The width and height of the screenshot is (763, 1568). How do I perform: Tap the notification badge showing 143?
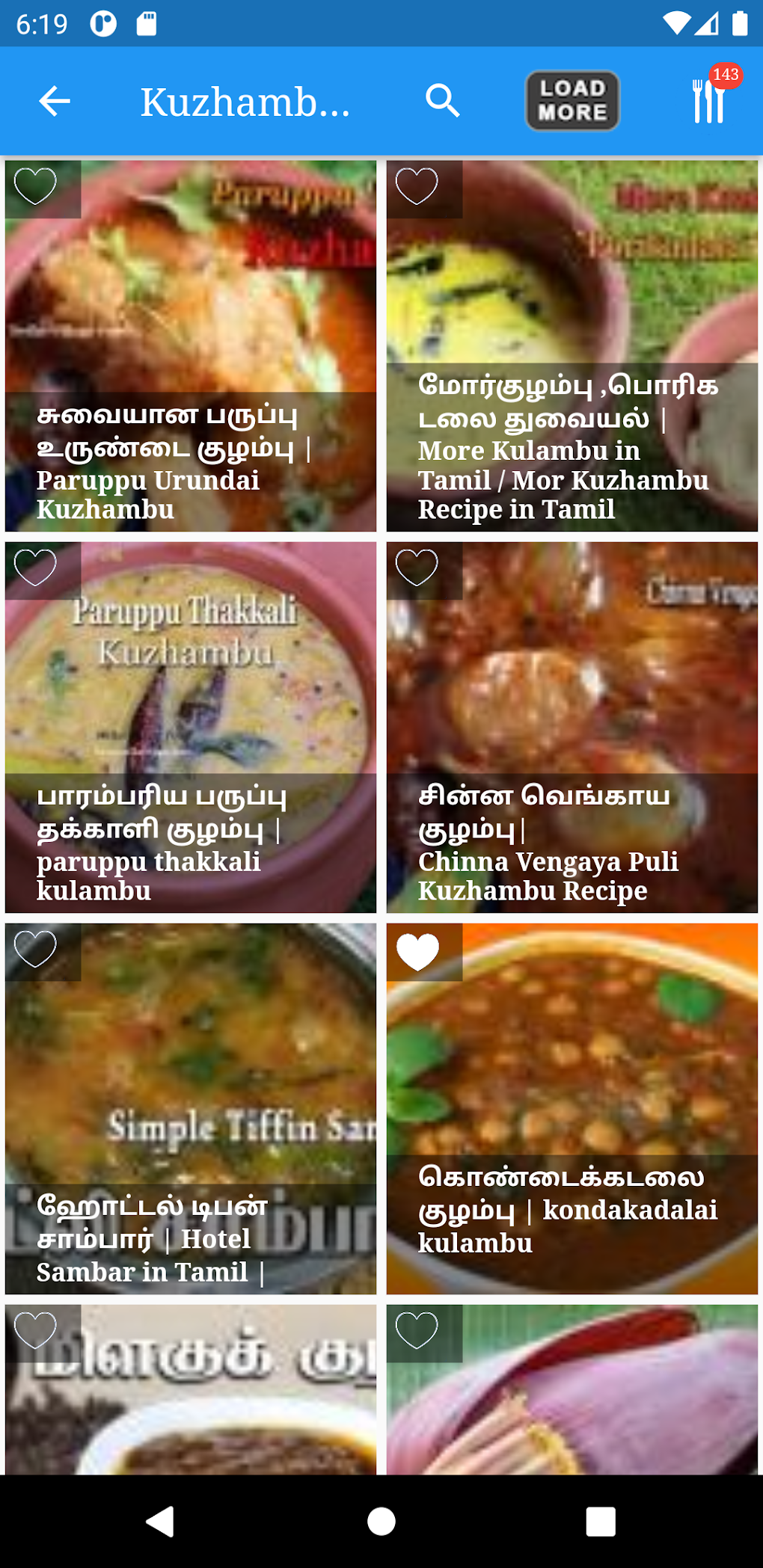coord(724,75)
